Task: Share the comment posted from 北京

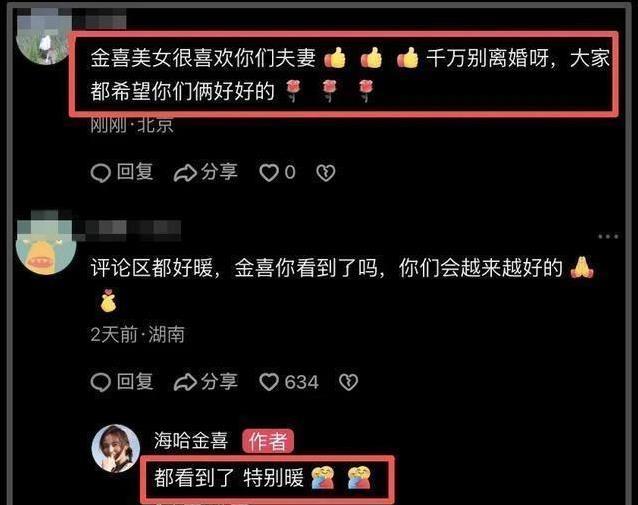Action: pos(206,172)
